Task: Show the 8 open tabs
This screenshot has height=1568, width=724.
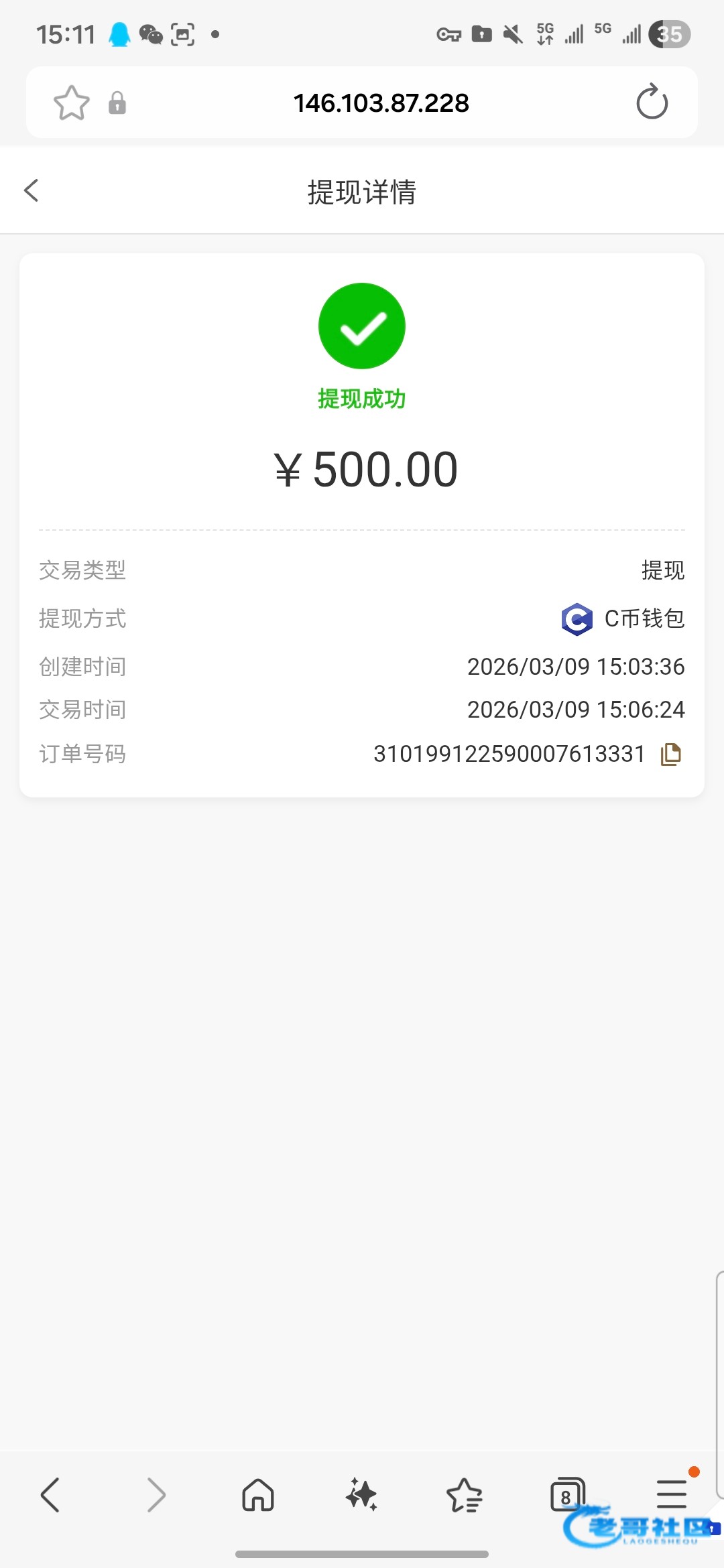Action: [x=567, y=1495]
